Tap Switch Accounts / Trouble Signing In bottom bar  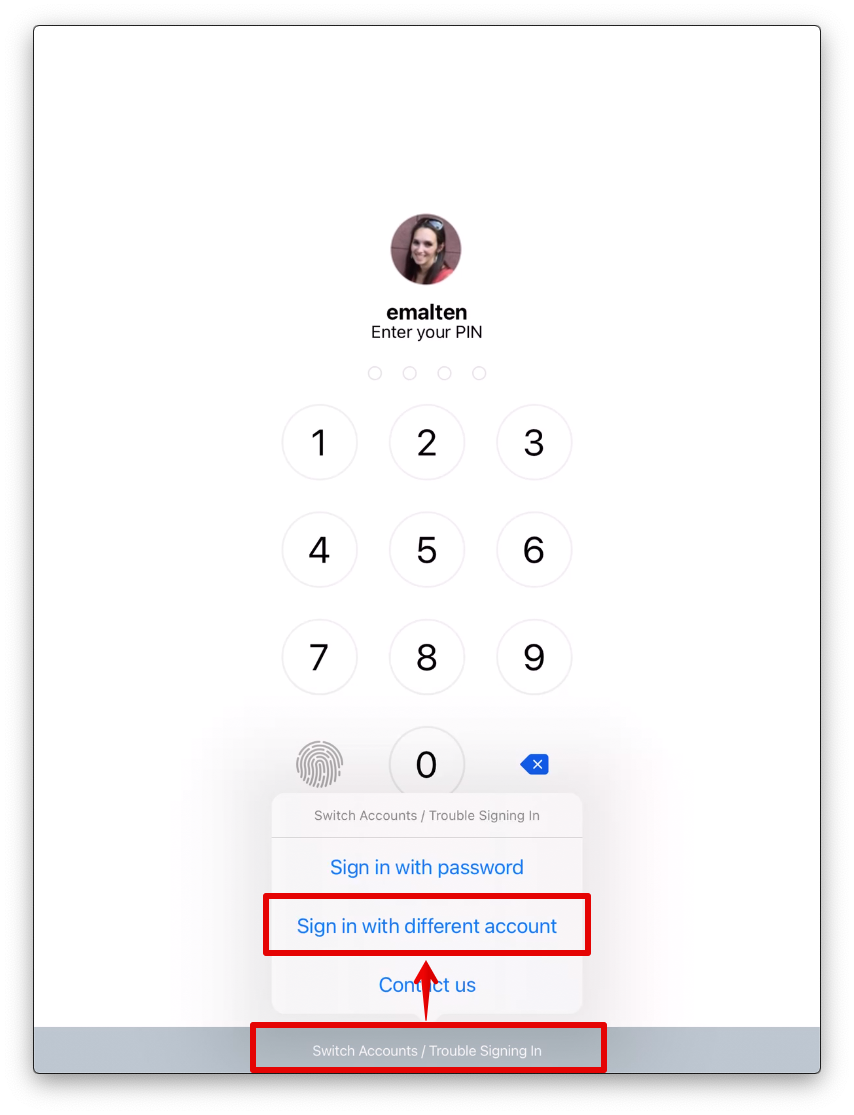(427, 1050)
